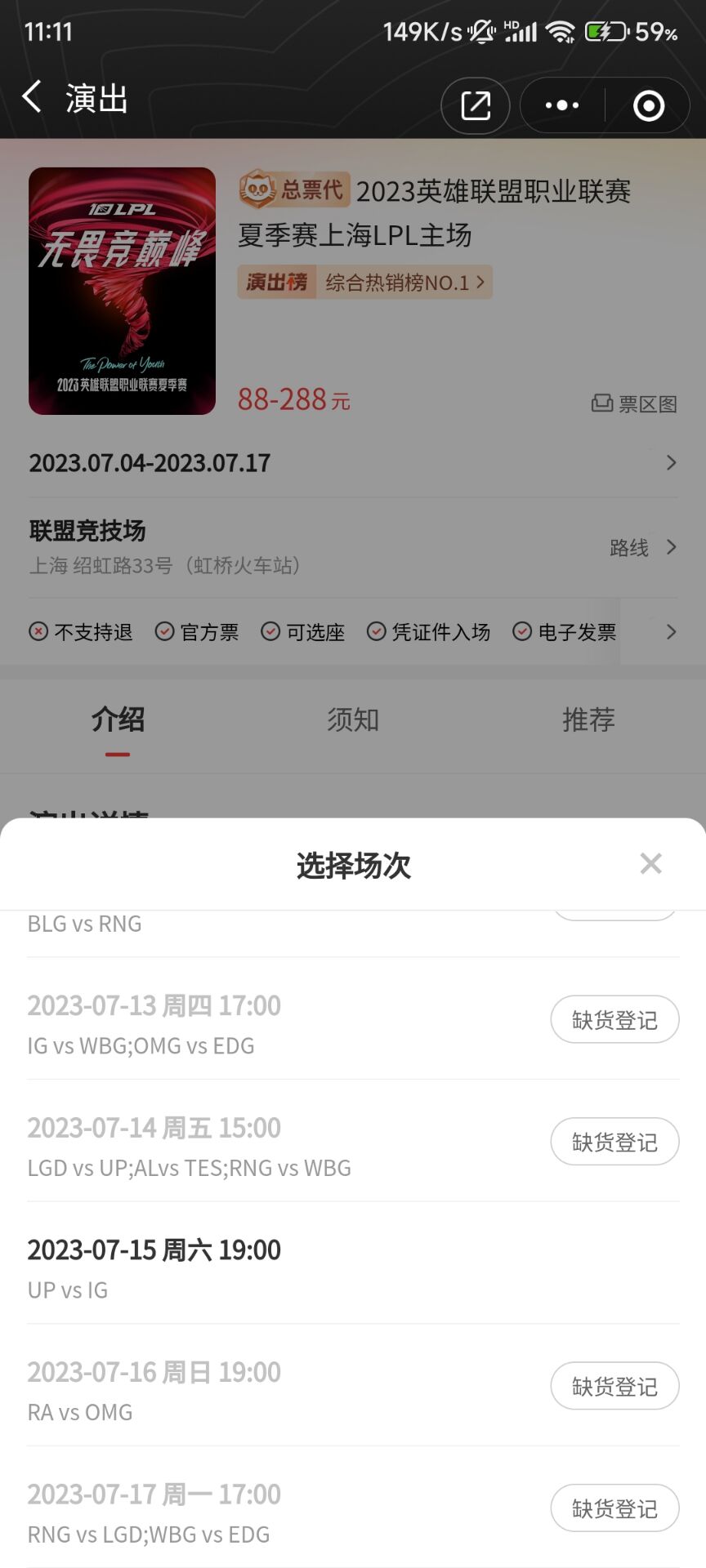Open the mini program more options menu
Image resolution: width=706 pixels, height=1568 pixels.
pyautogui.click(x=562, y=105)
